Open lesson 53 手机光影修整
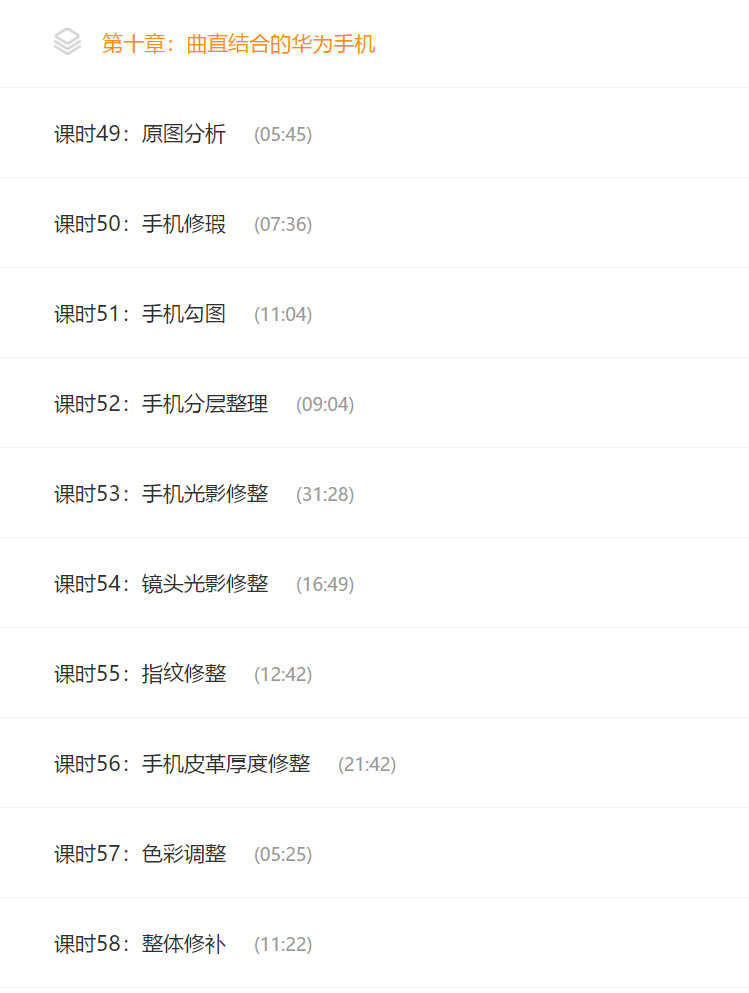Viewport: 749px width, 993px height. pos(161,494)
